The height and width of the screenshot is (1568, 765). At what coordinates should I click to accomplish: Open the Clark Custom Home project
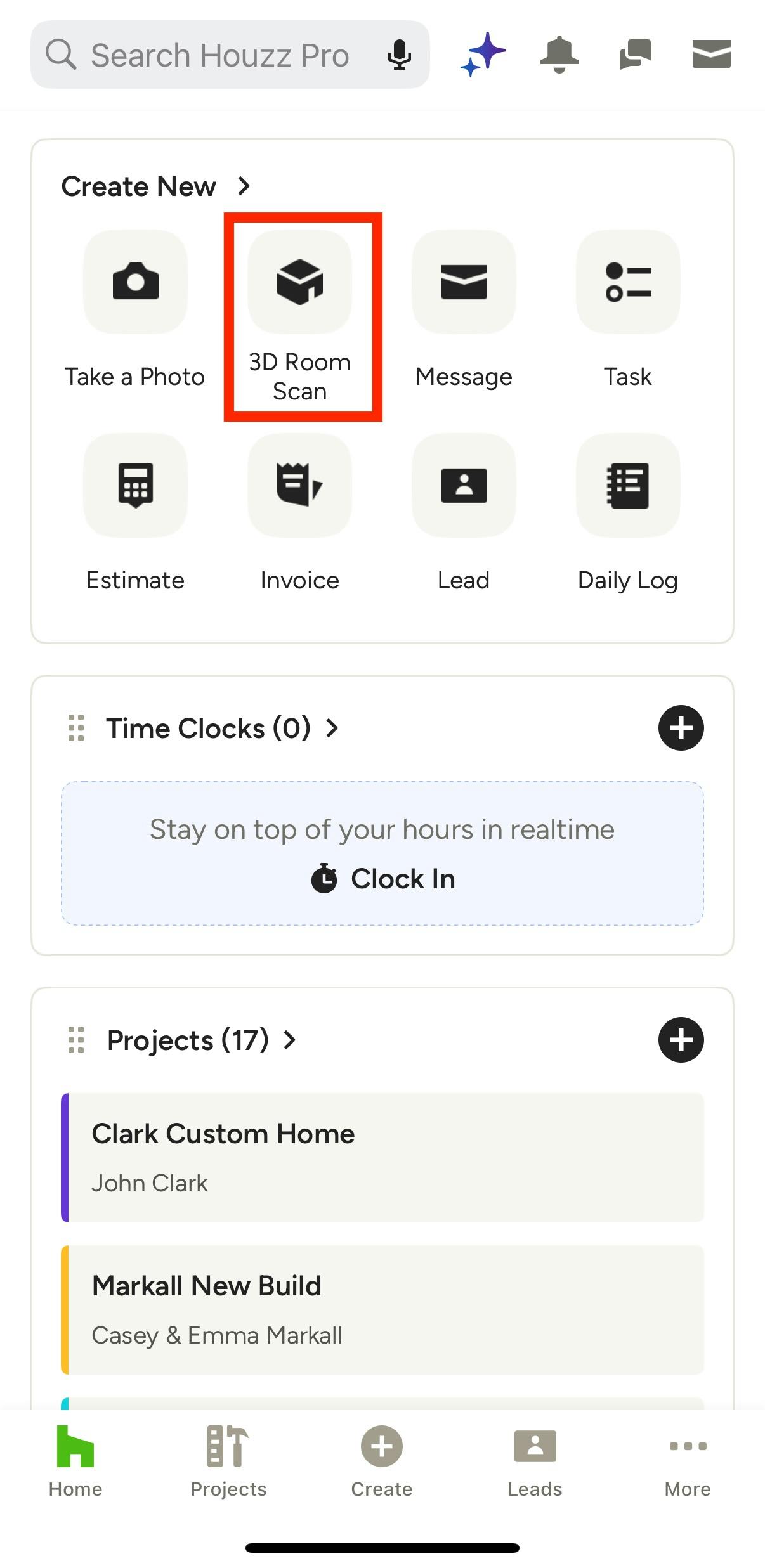(383, 1157)
